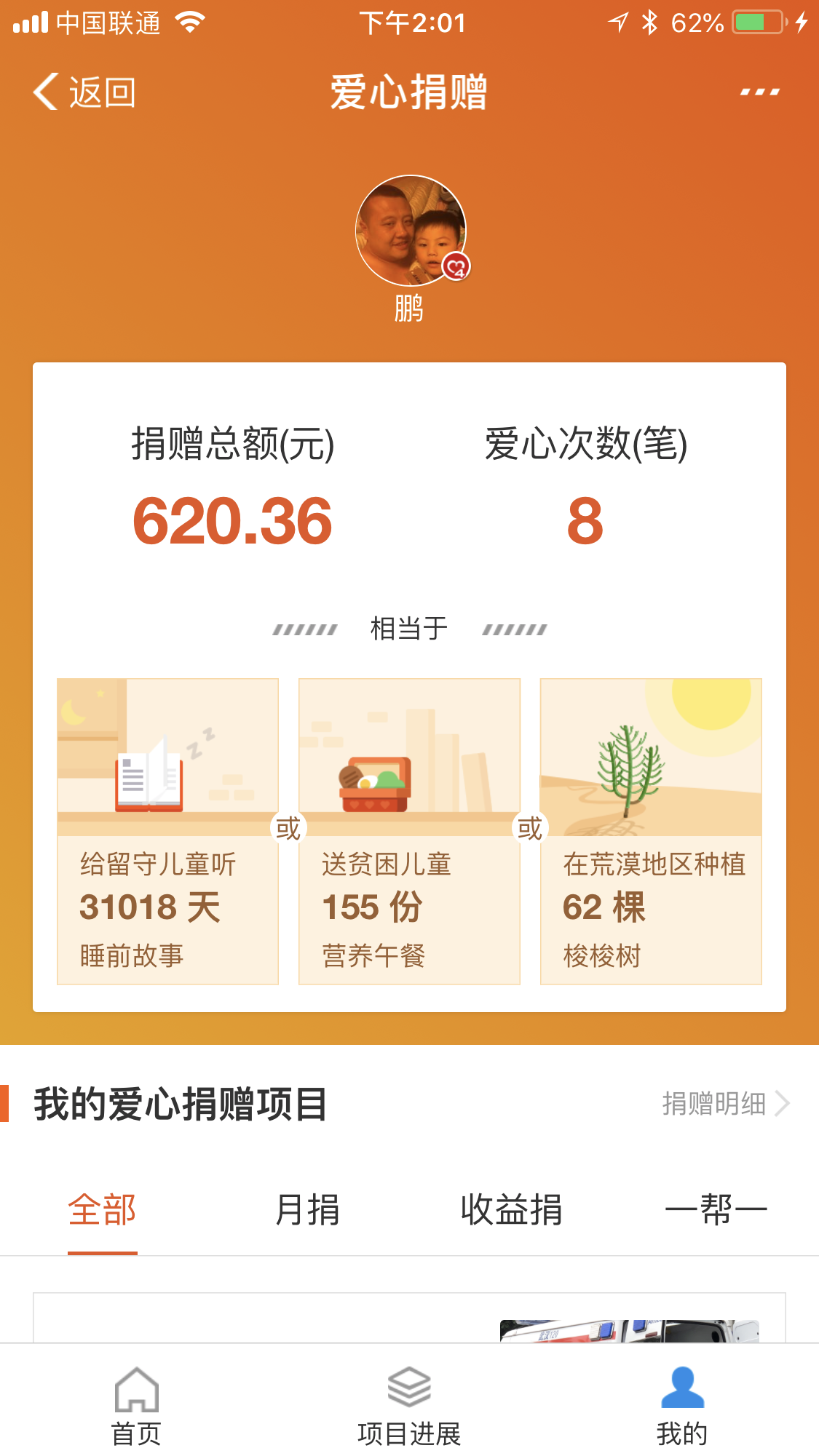This screenshot has width=819, height=1456.
Task: Open the donation project card with ambulance photo
Action: point(409,1318)
